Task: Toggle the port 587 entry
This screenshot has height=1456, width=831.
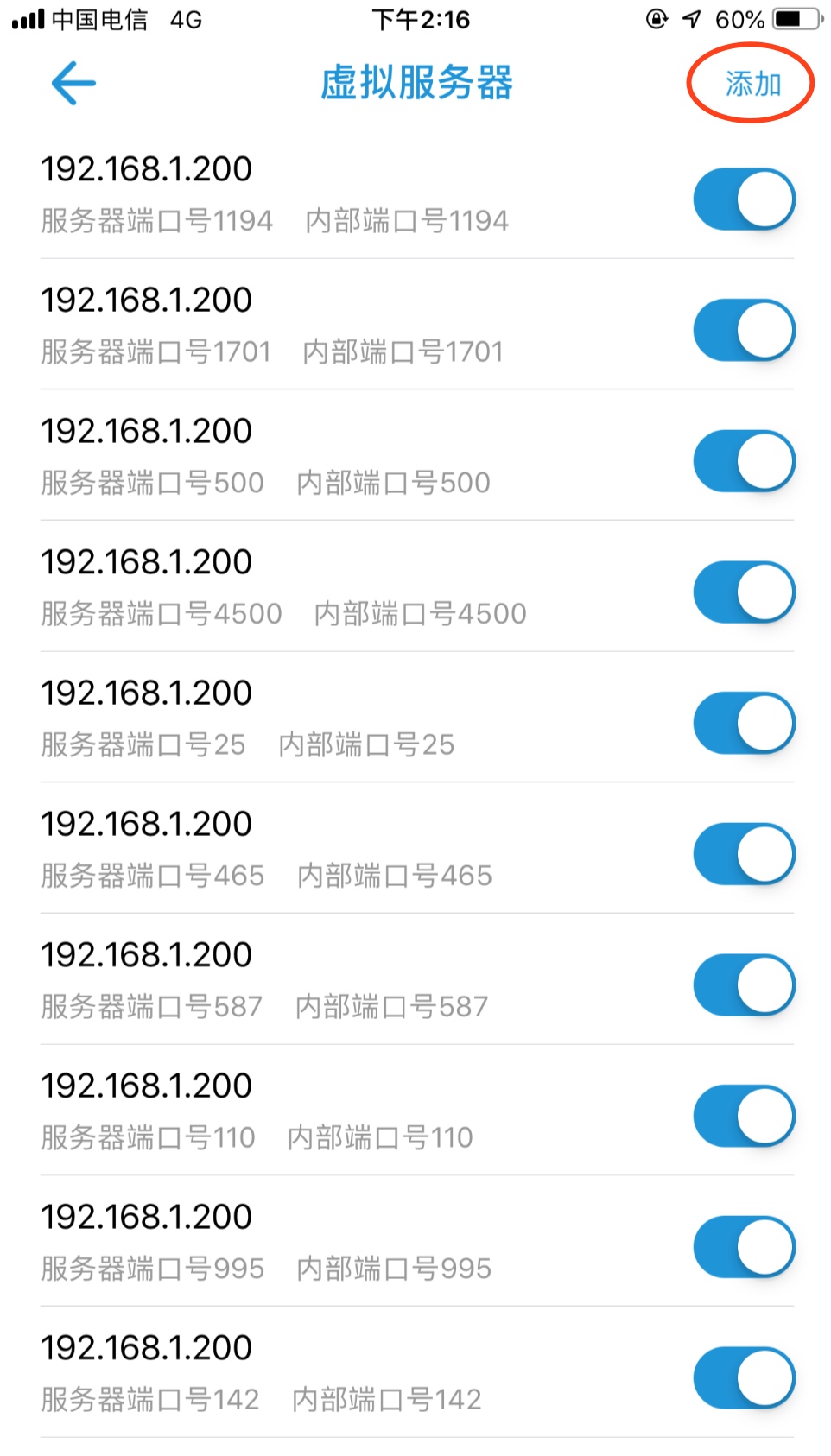Action: [744, 985]
